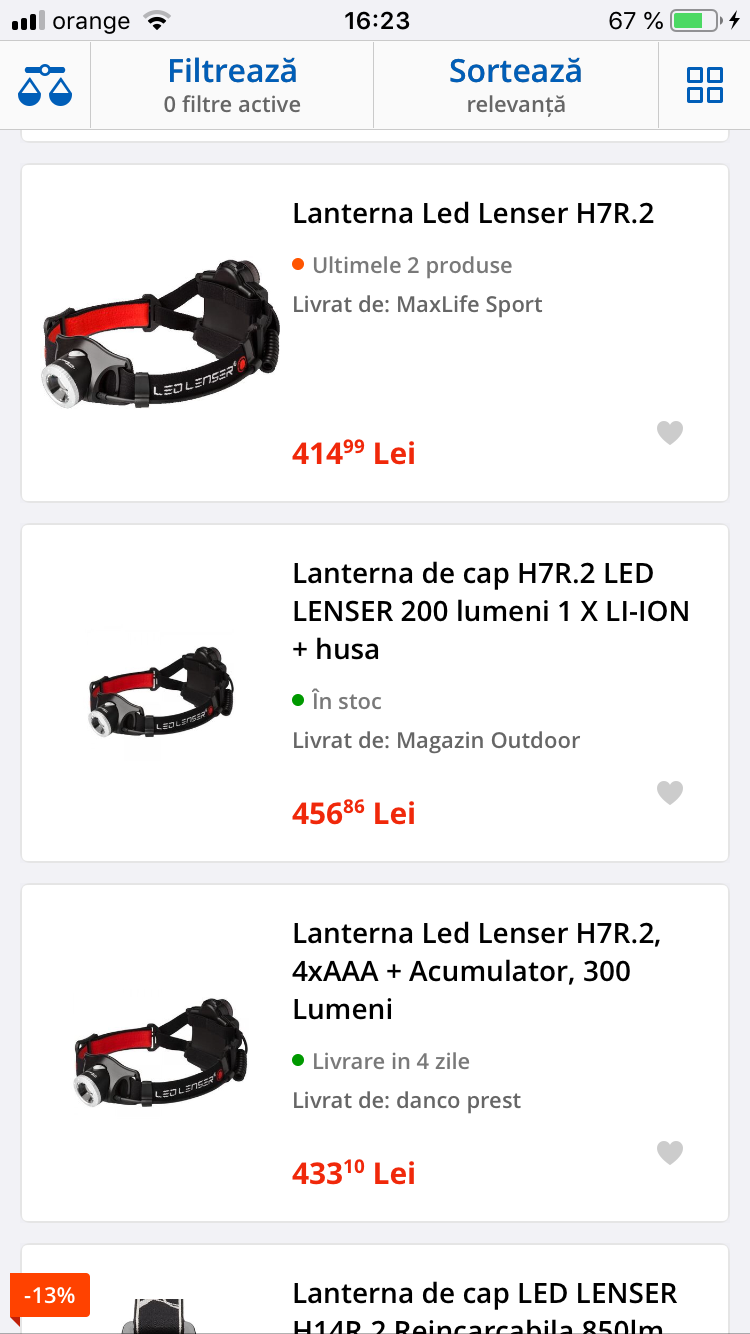
Task: Open the product comparison scales icon
Action: 45,85
